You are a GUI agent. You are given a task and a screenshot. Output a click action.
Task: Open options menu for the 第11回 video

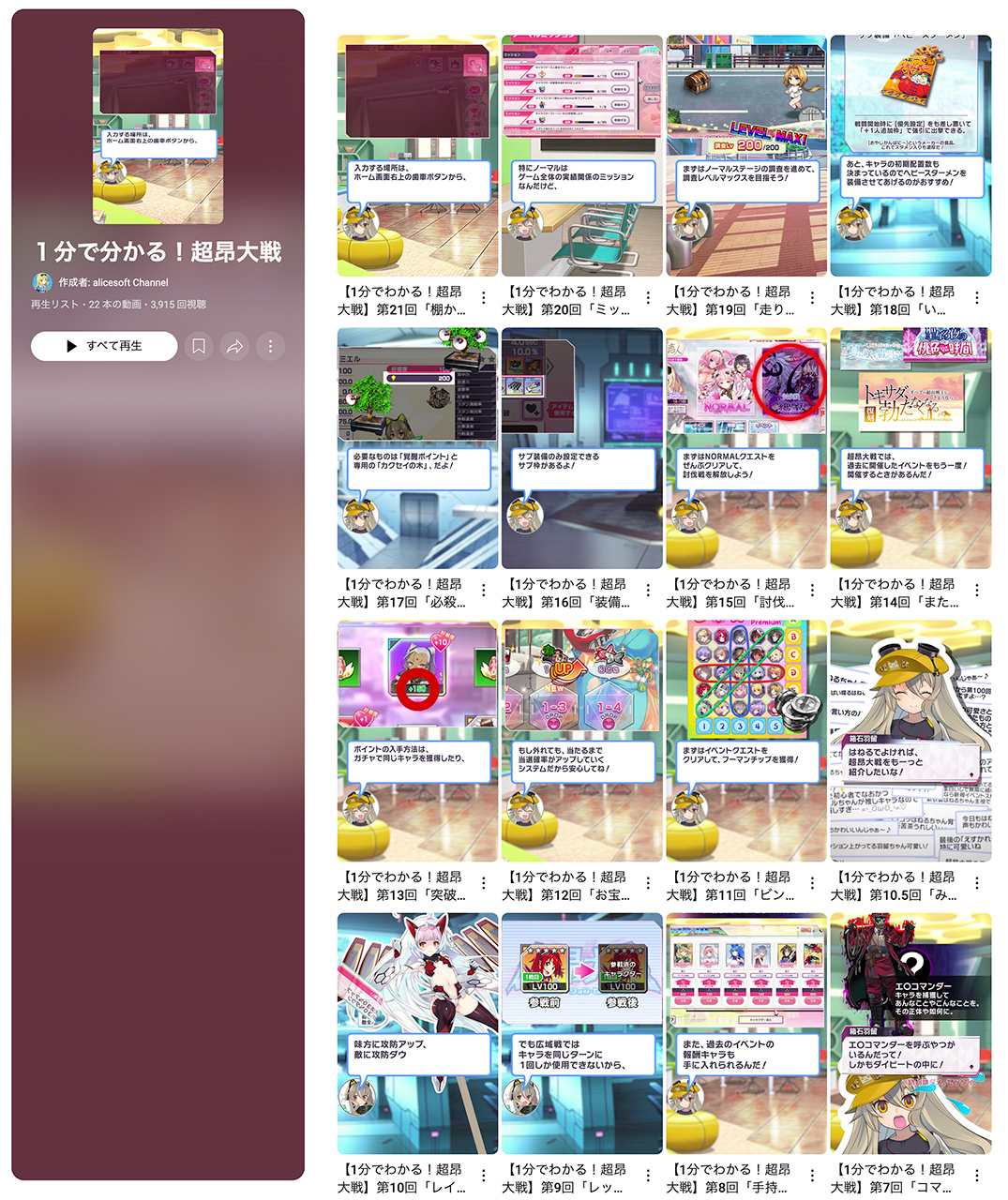pyautogui.click(x=812, y=883)
